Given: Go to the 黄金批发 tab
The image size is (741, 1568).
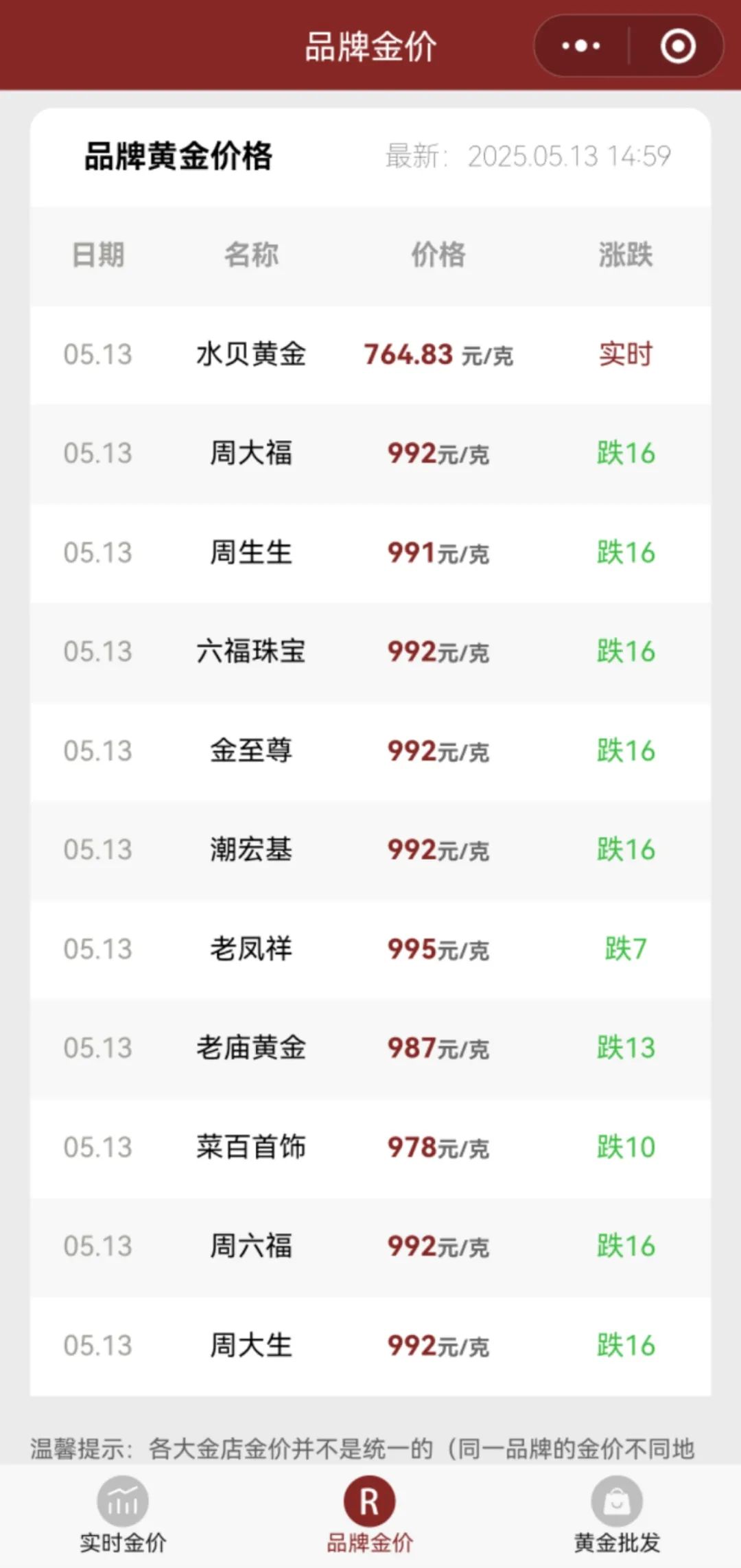Looking at the screenshot, I should (617, 1515).
